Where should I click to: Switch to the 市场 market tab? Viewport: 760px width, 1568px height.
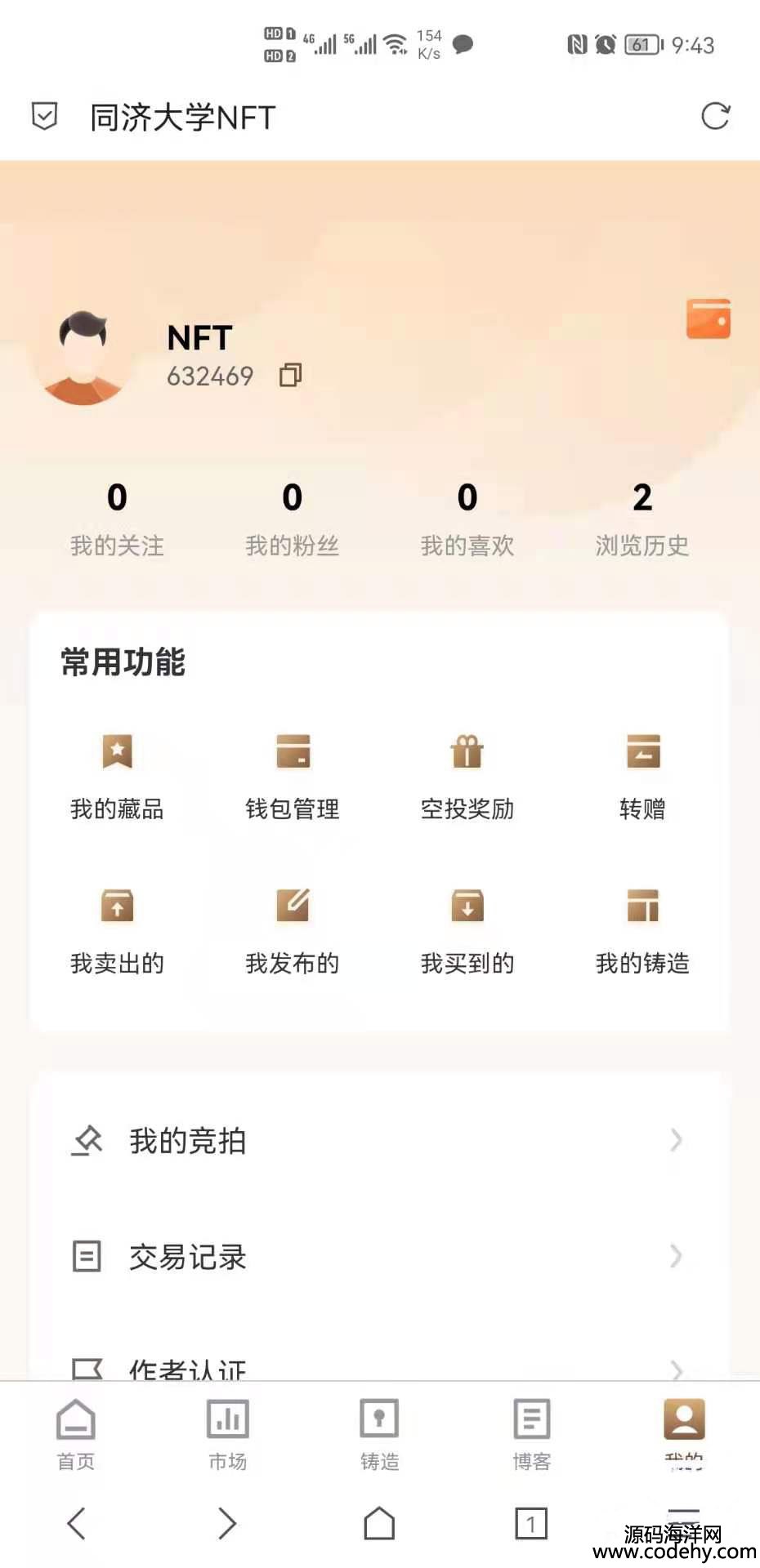[227, 1434]
